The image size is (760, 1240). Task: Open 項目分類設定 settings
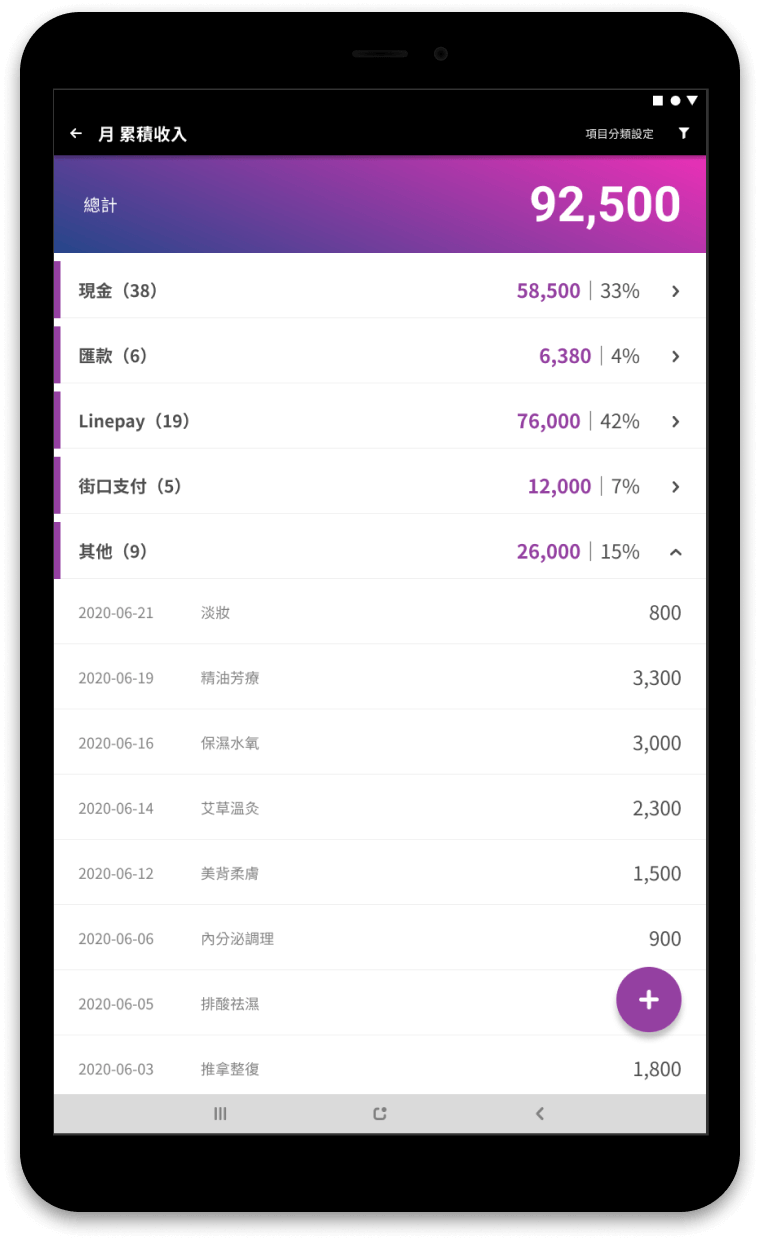click(619, 134)
